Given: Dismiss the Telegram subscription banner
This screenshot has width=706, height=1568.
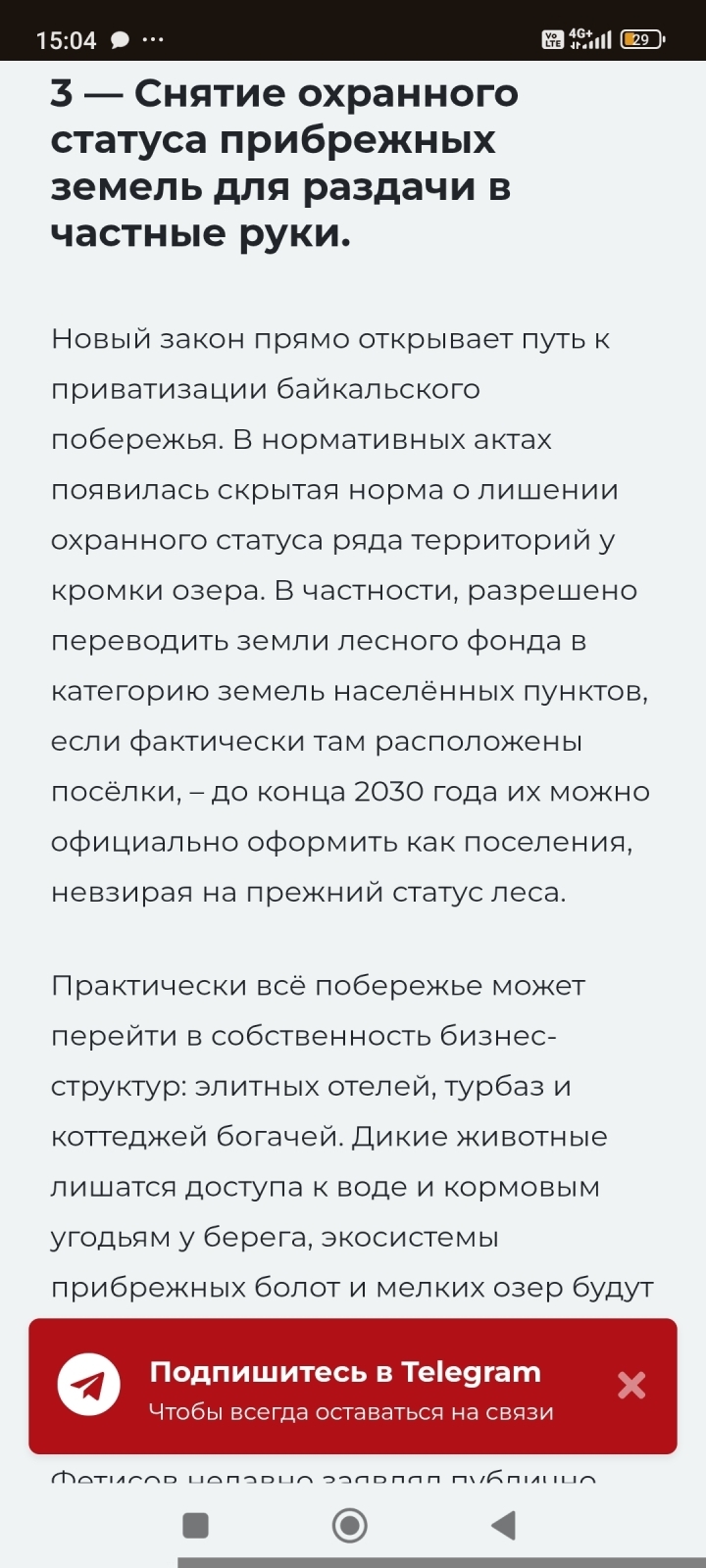Looking at the screenshot, I should click(631, 1385).
